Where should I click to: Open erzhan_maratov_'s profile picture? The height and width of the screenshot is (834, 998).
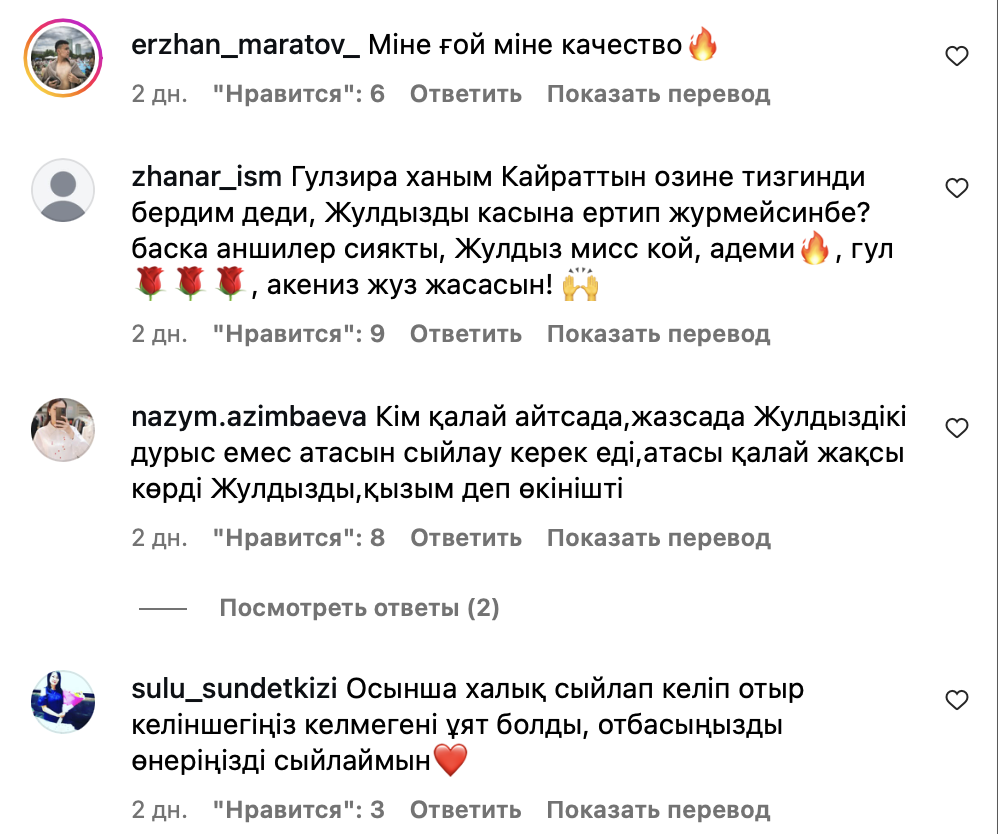coord(64,57)
